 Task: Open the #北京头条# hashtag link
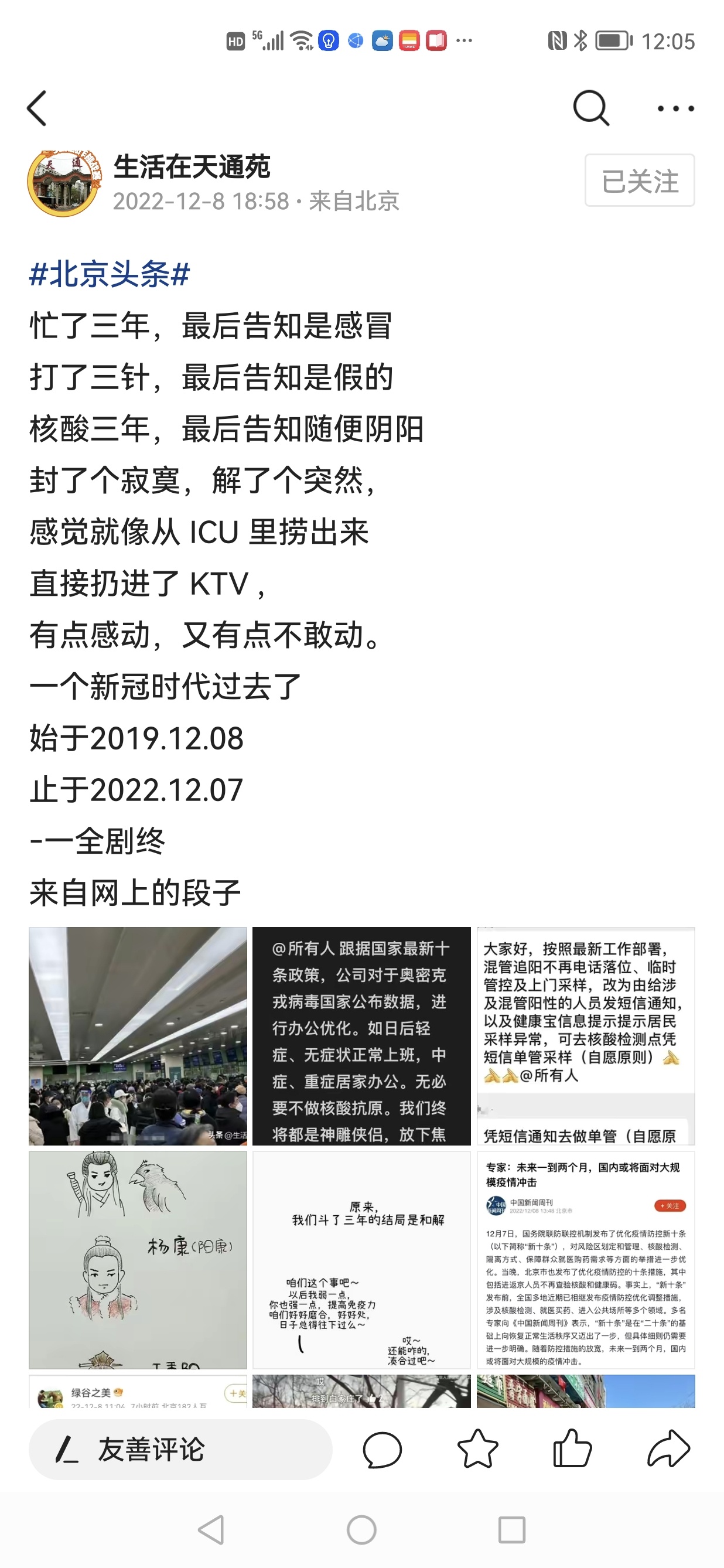[x=110, y=274]
